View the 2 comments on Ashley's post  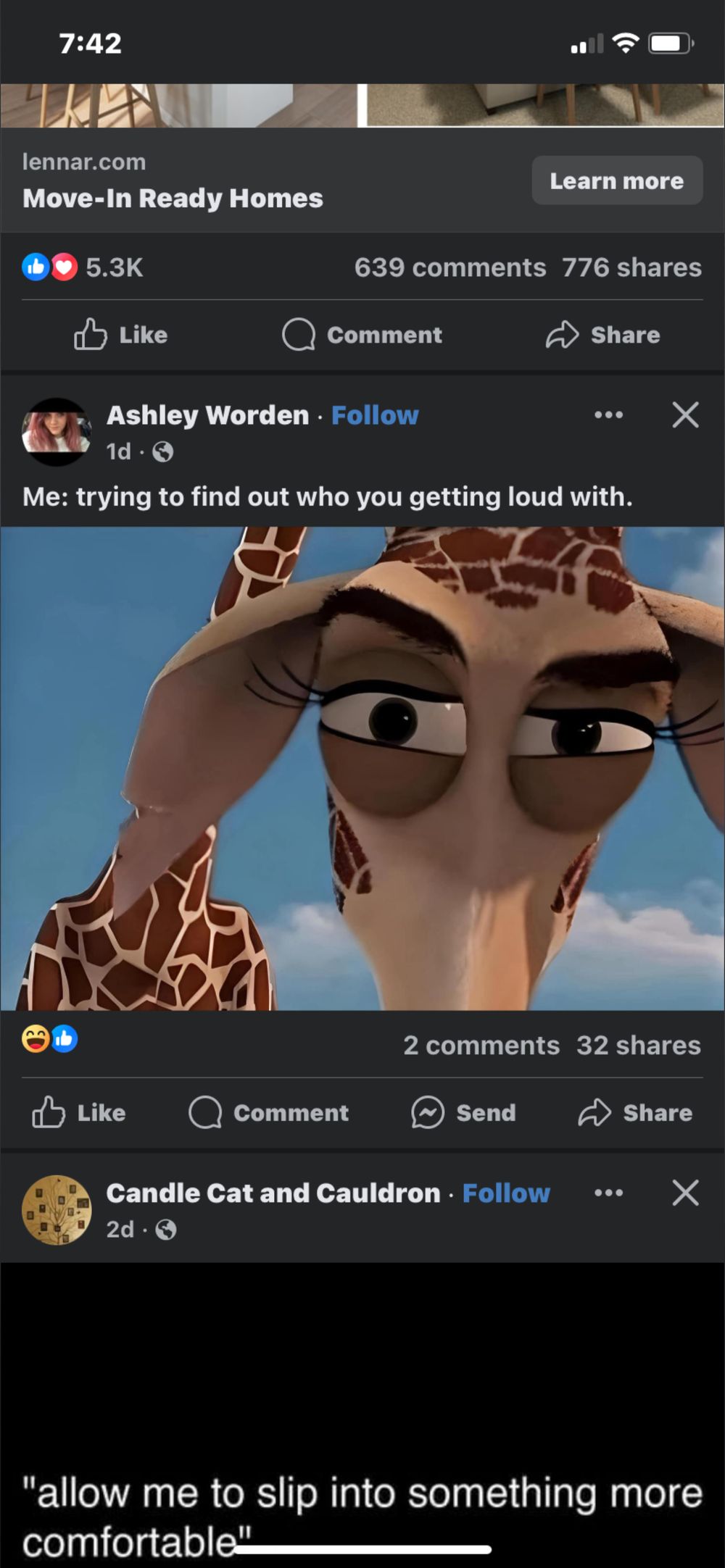pos(481,1045)
